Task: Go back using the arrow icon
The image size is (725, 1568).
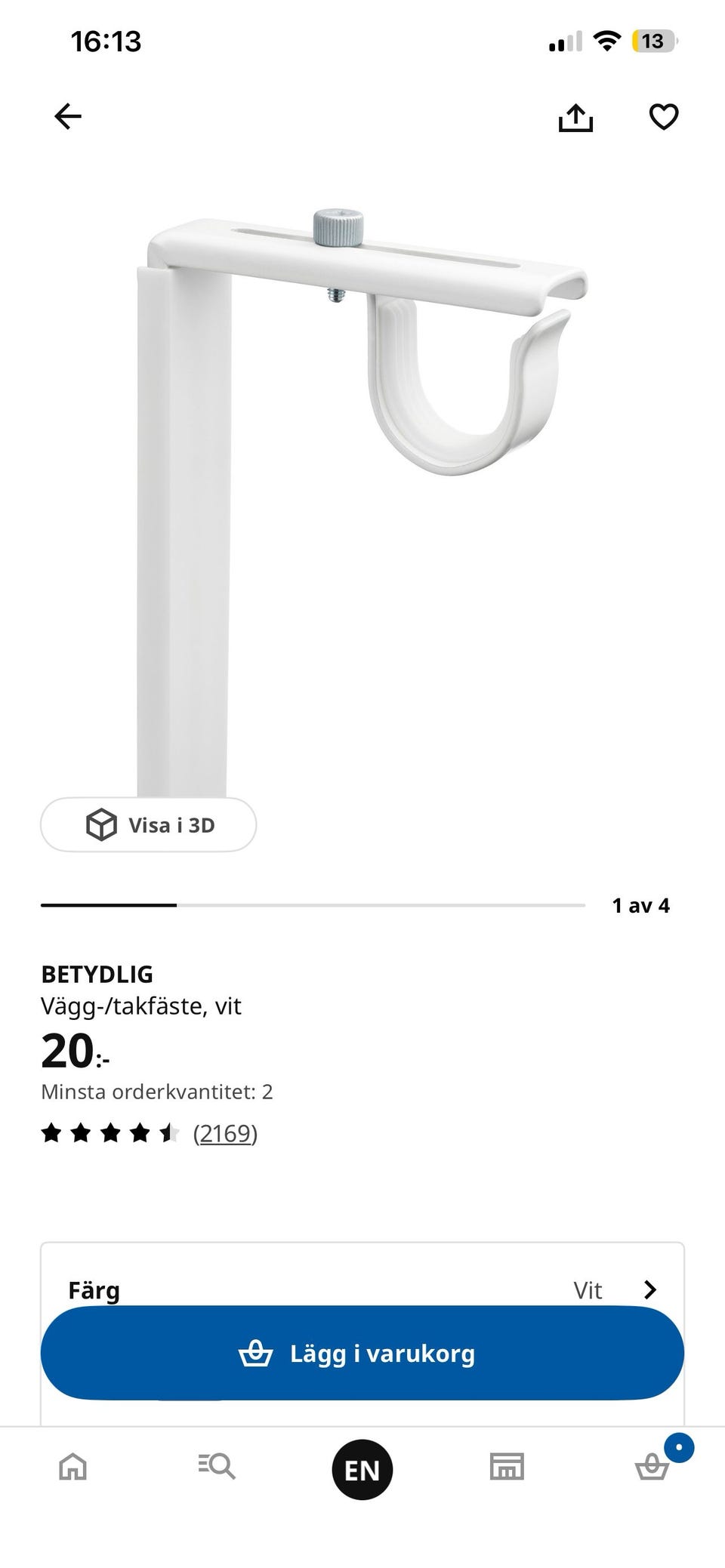Action: coord(68,116)
